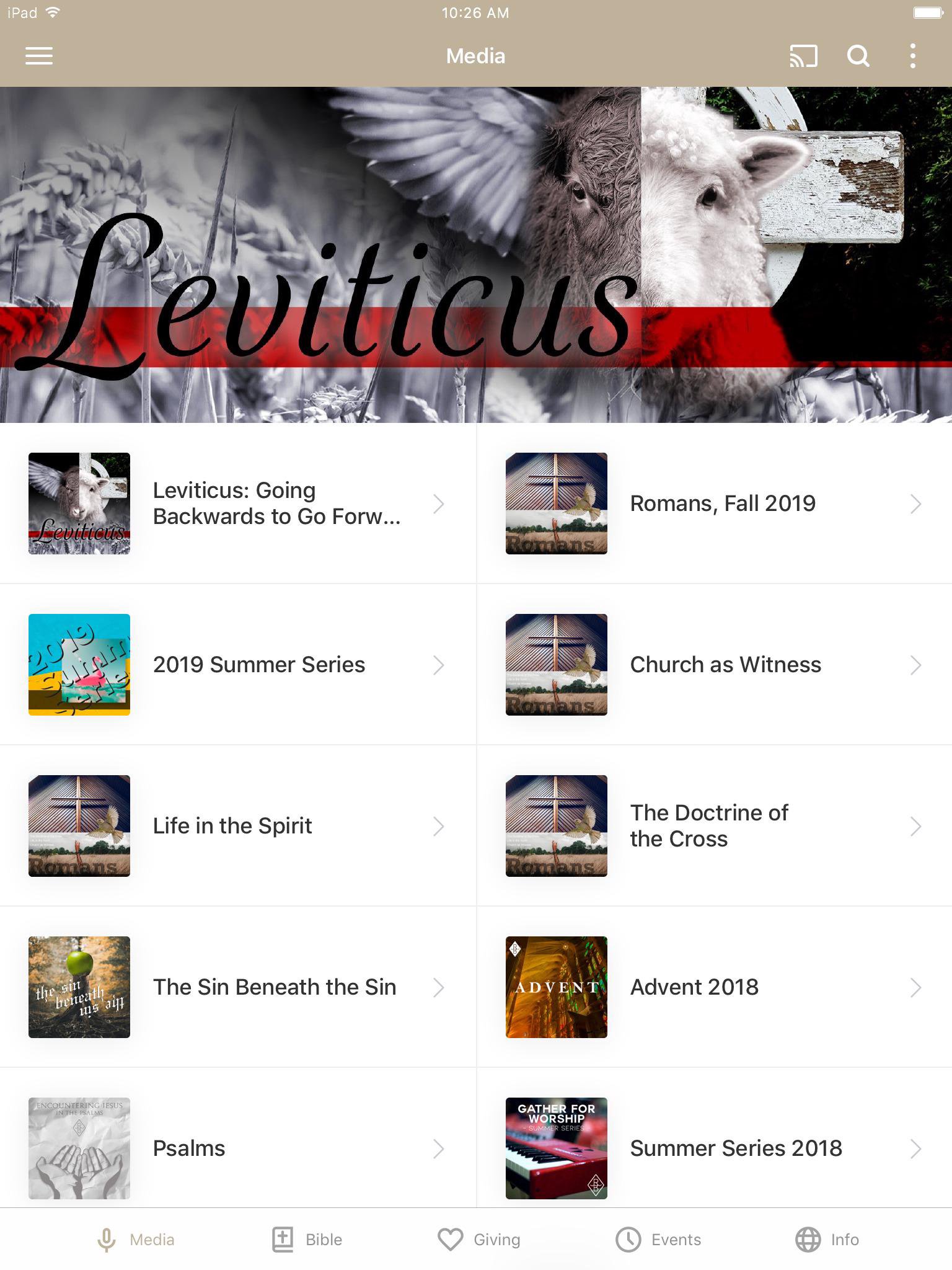Viewport: 952px width, 1270px height.
Task: Open the search icon
Action: pyautogui.click(x=858, y=56)
